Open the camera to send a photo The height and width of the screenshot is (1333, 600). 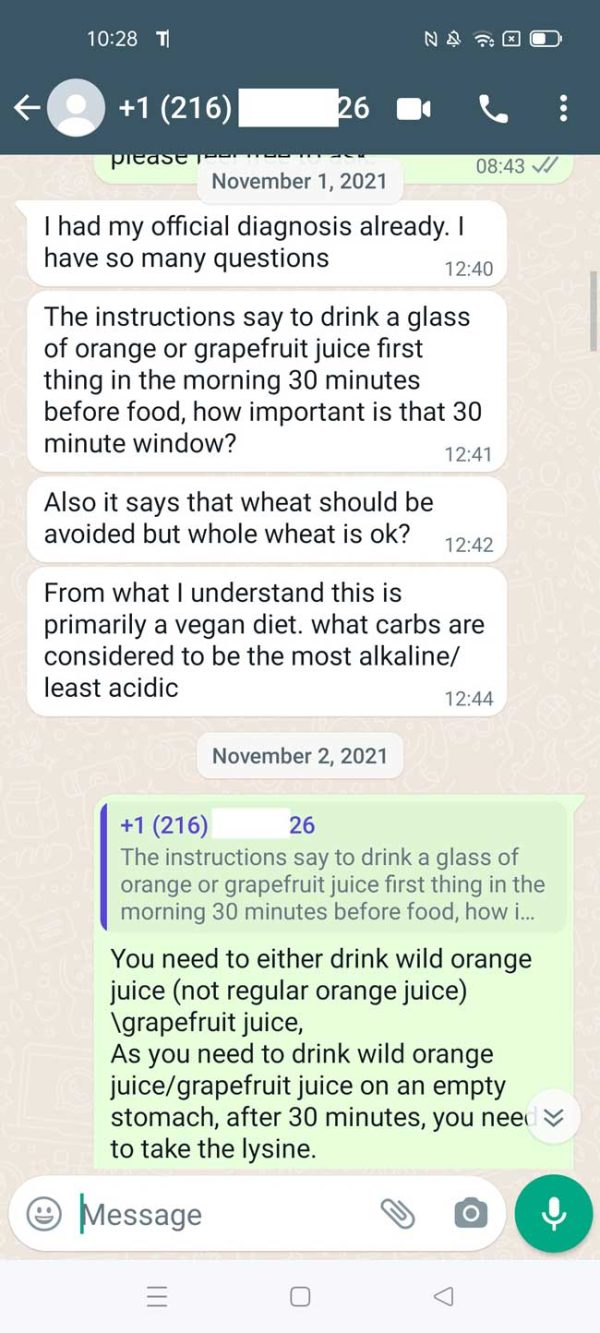470,1214
